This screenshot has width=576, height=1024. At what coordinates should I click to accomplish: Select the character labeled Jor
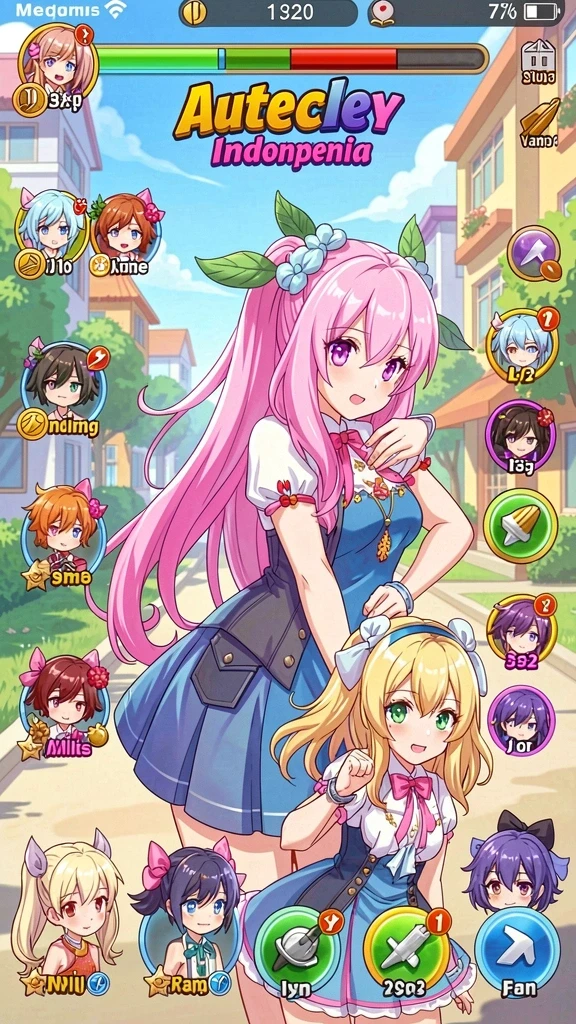(x=521, y=720)
